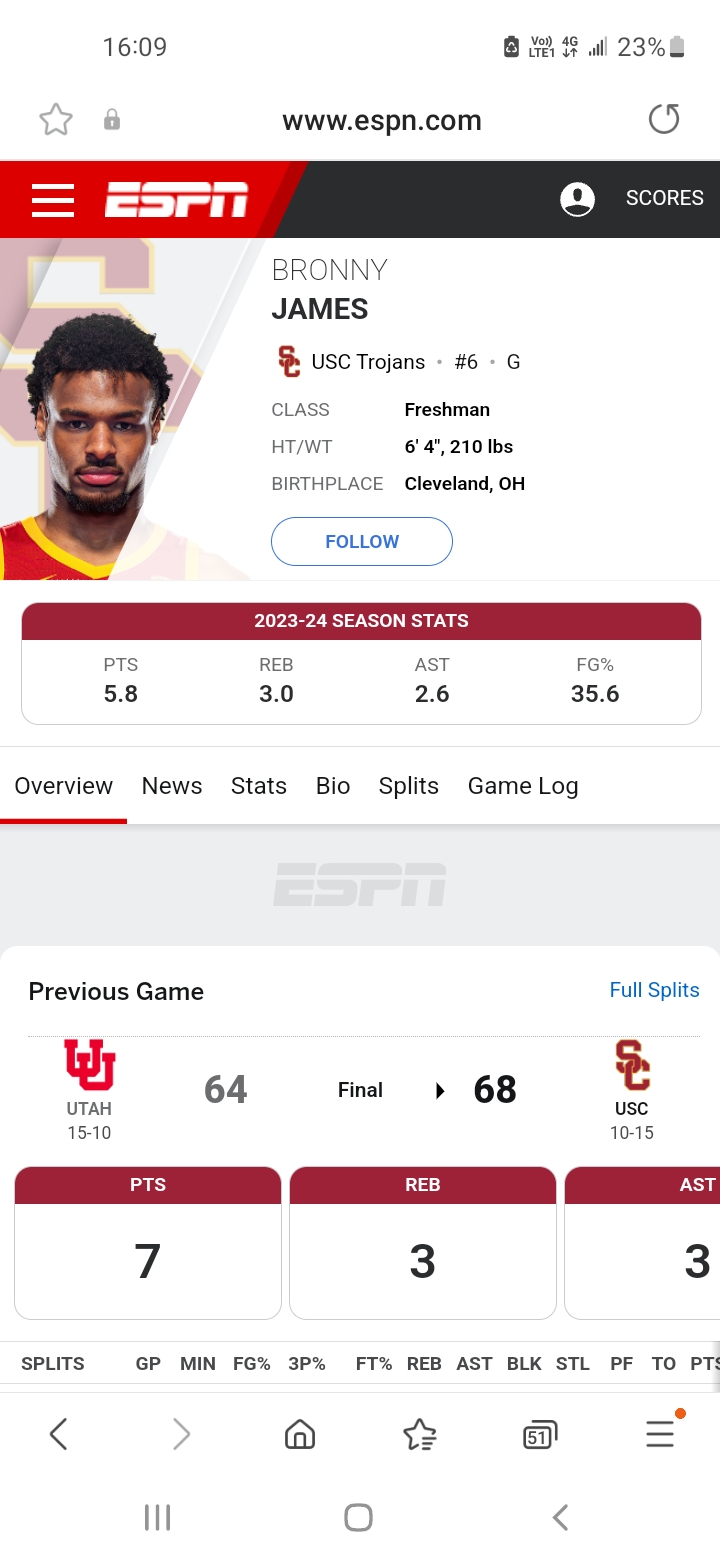Switch to the Bio tab
Viewport: 720px width, 1560px height.
tap(333, 786)
